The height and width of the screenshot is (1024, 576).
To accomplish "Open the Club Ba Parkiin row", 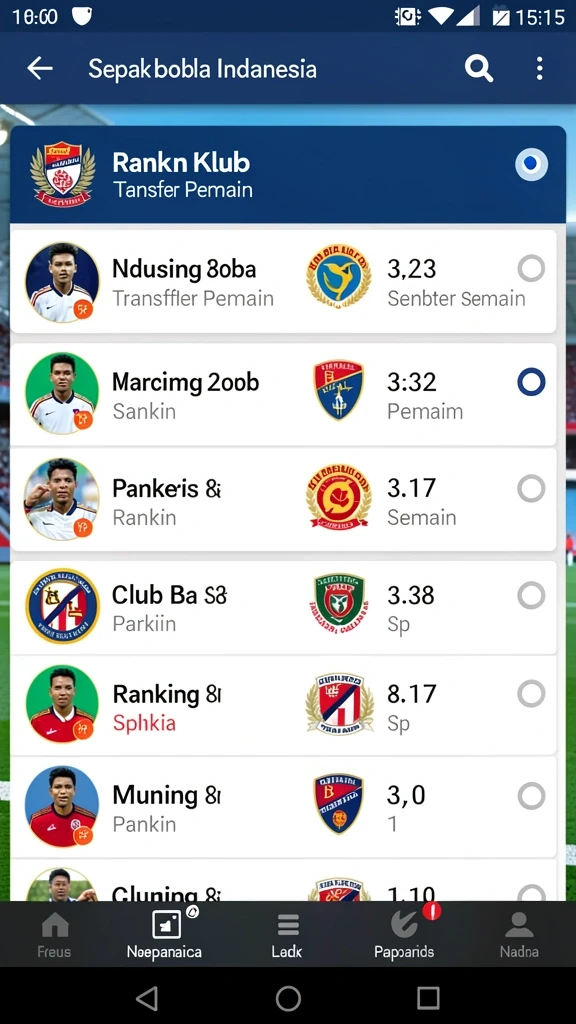I will [283, 607].
